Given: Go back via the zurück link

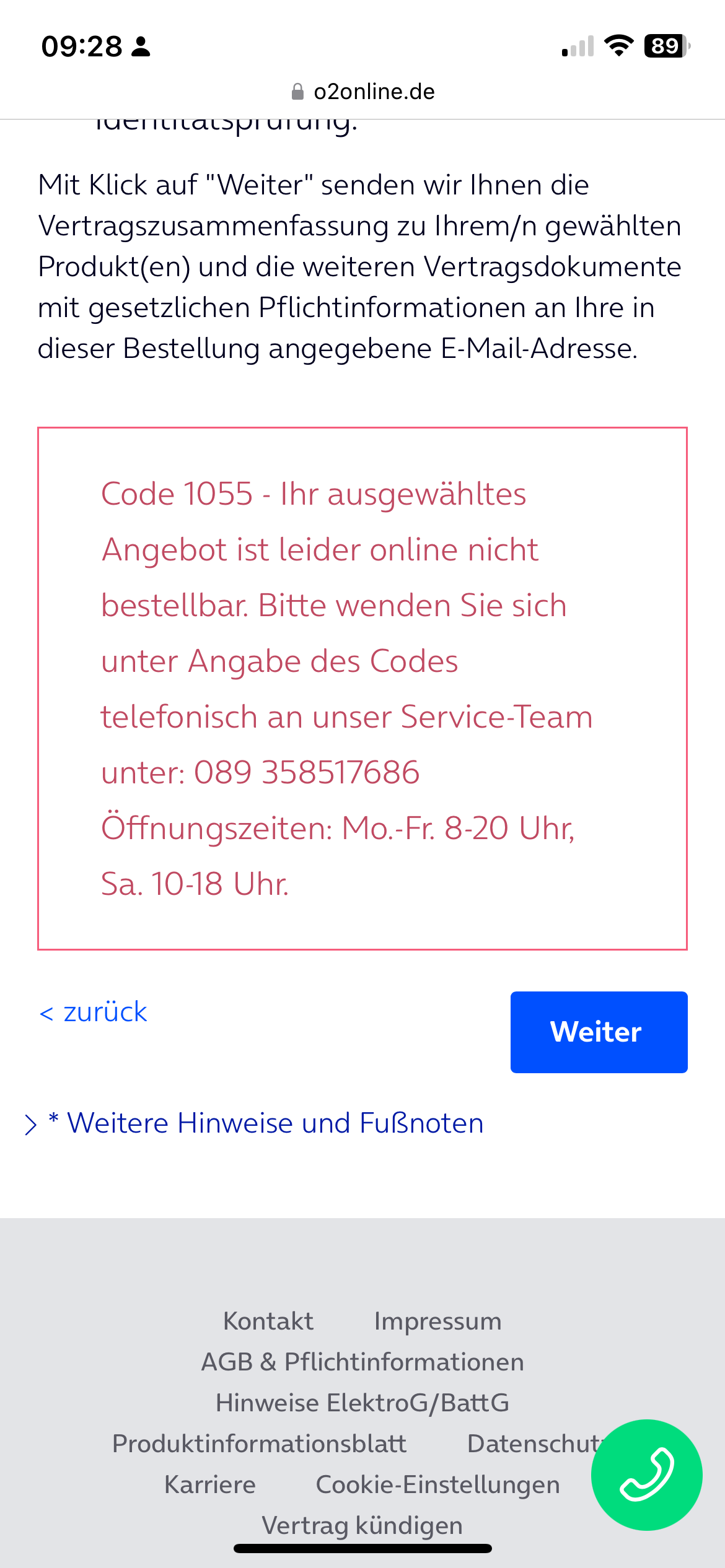Looking at the screenshot, I should 93,1012.
